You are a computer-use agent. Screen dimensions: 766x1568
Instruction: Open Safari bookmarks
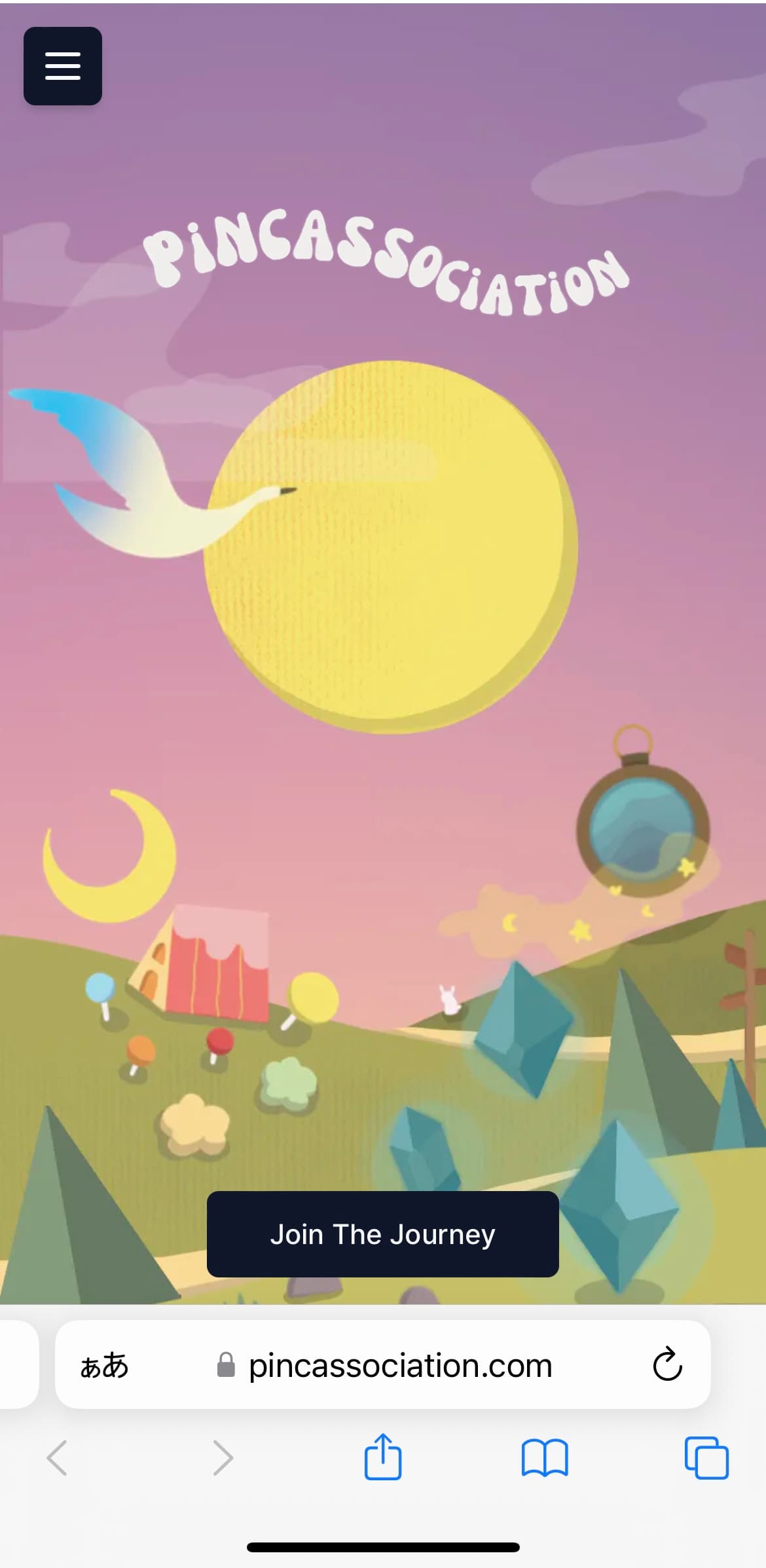click(x=544, y=1457)
